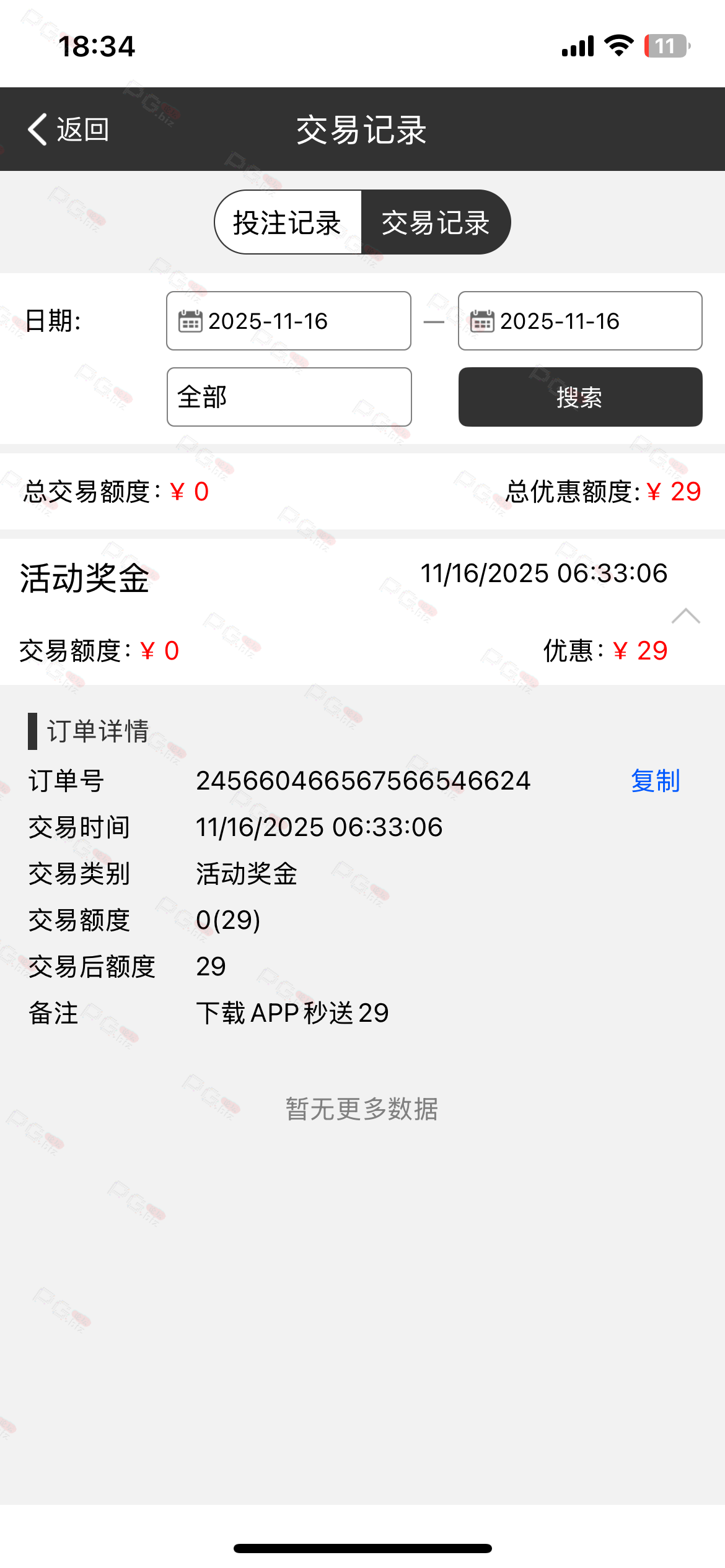Tap the 搜索 button
Image resolution: width=725 pixels, height=1568 pixels.
(580, 397)
